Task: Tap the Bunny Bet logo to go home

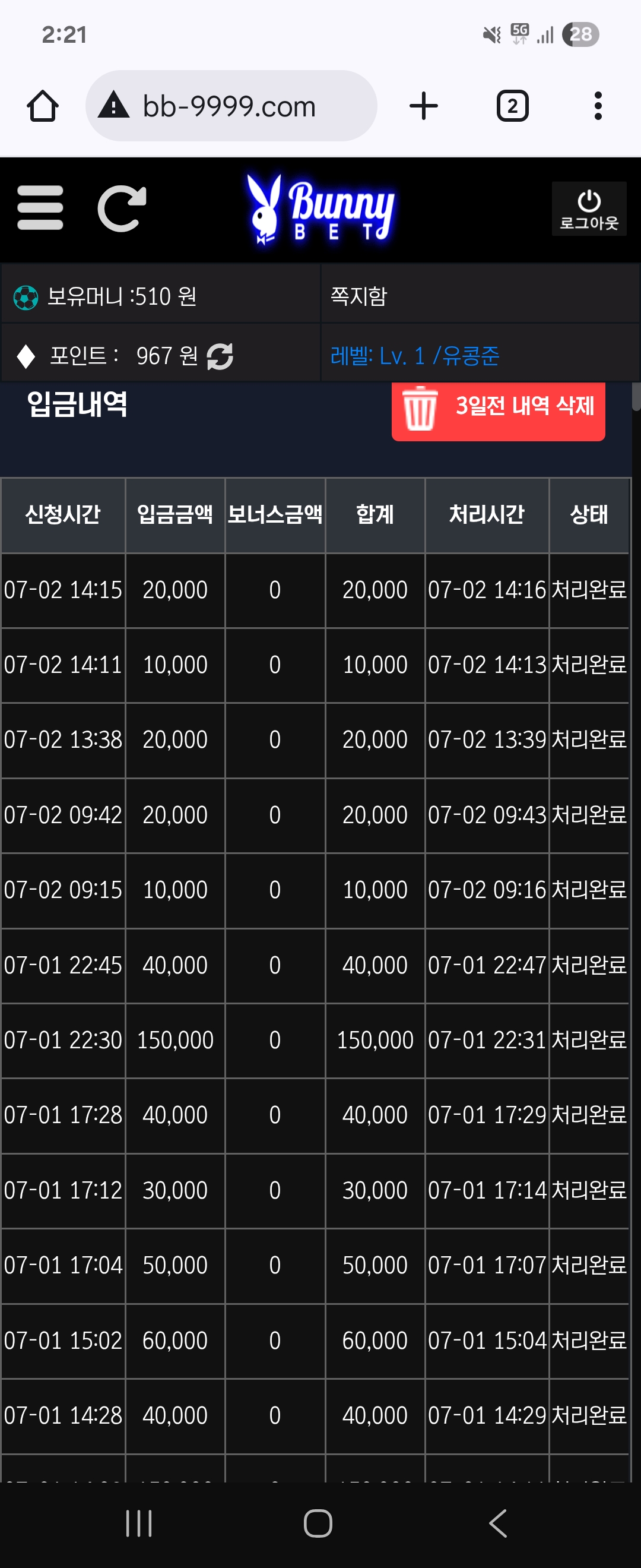Action: click(x=320, y=210)
